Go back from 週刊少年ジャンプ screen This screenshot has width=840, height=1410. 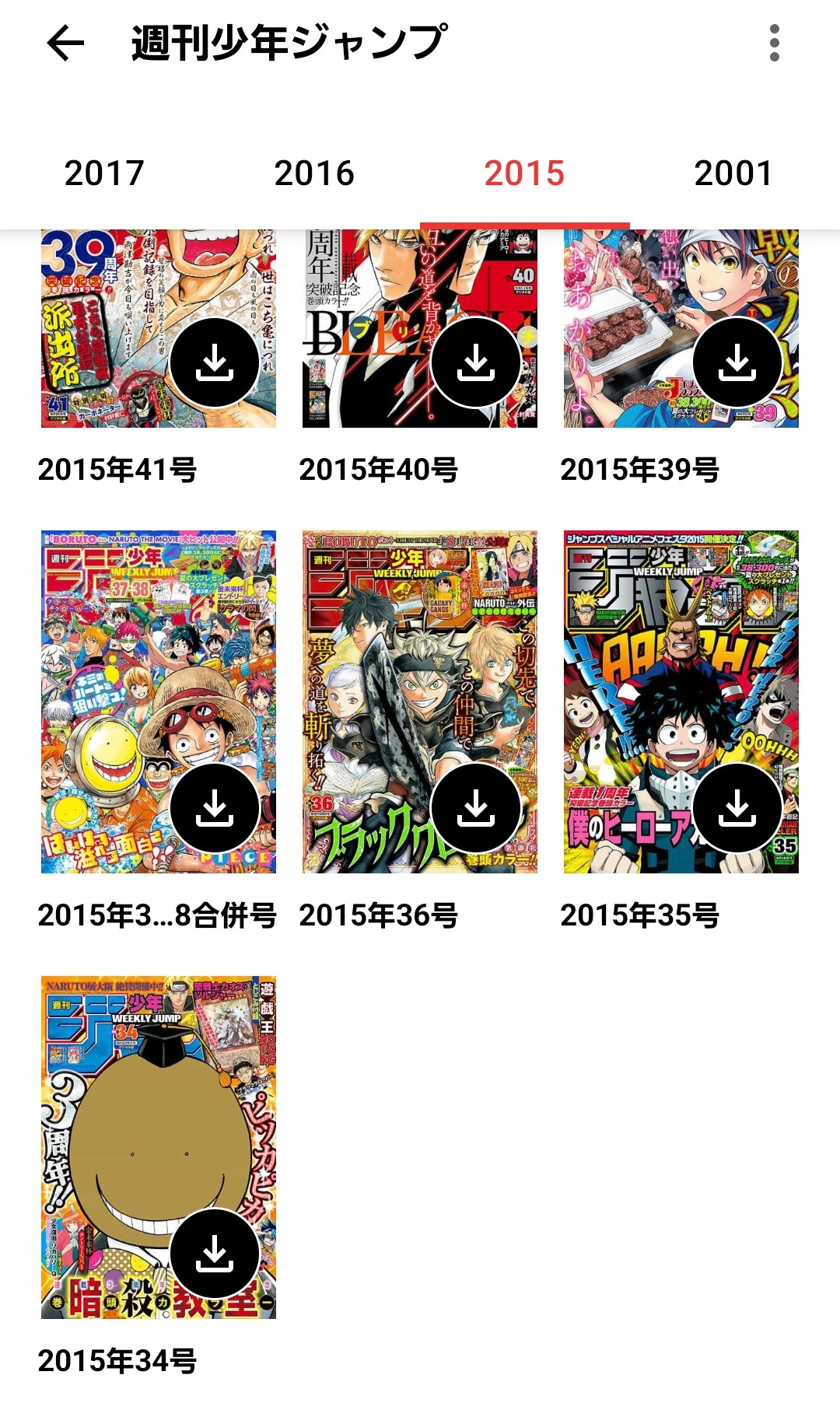(65, 44)
